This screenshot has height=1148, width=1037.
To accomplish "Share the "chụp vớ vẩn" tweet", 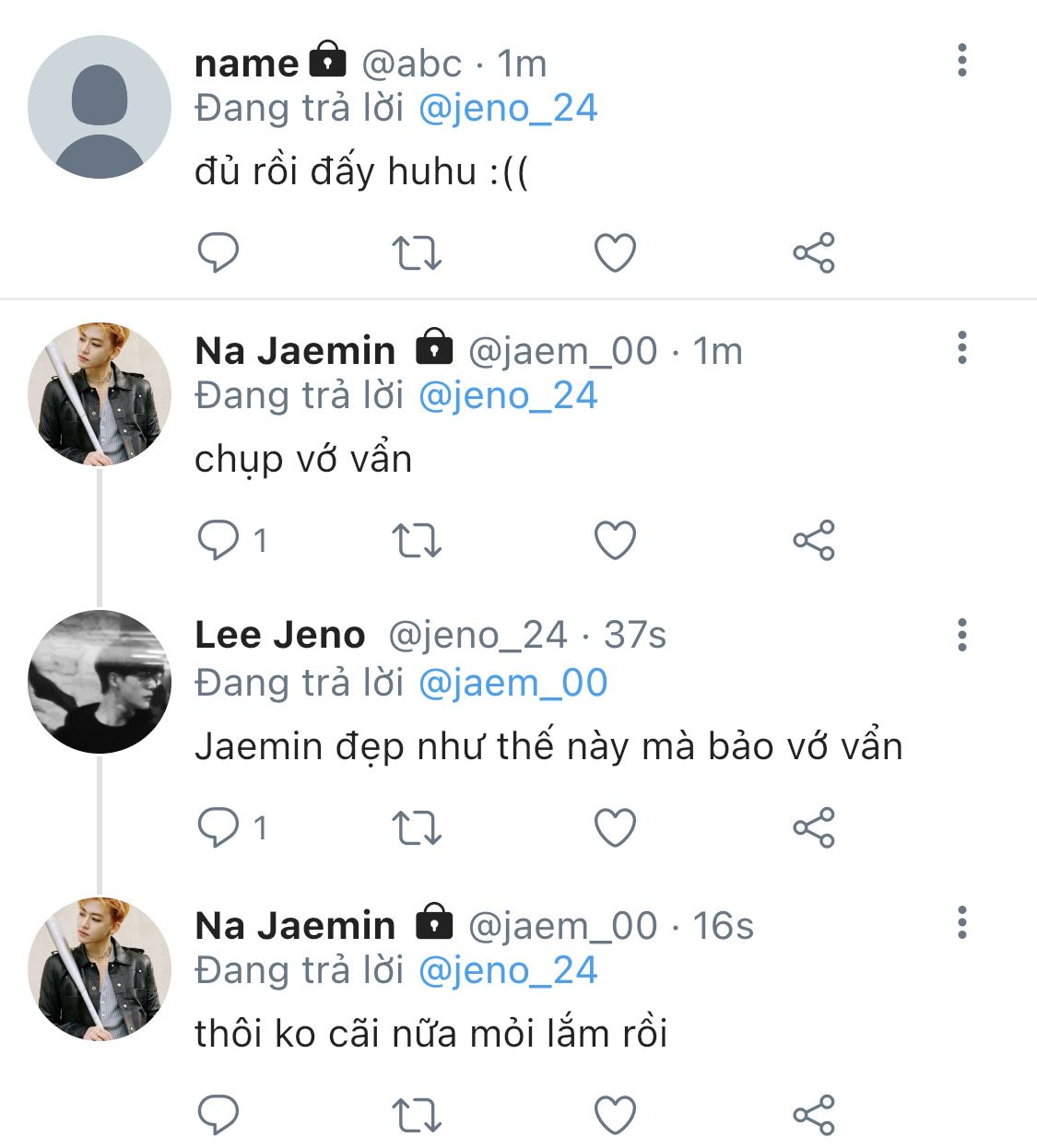I will pos(813,540).
